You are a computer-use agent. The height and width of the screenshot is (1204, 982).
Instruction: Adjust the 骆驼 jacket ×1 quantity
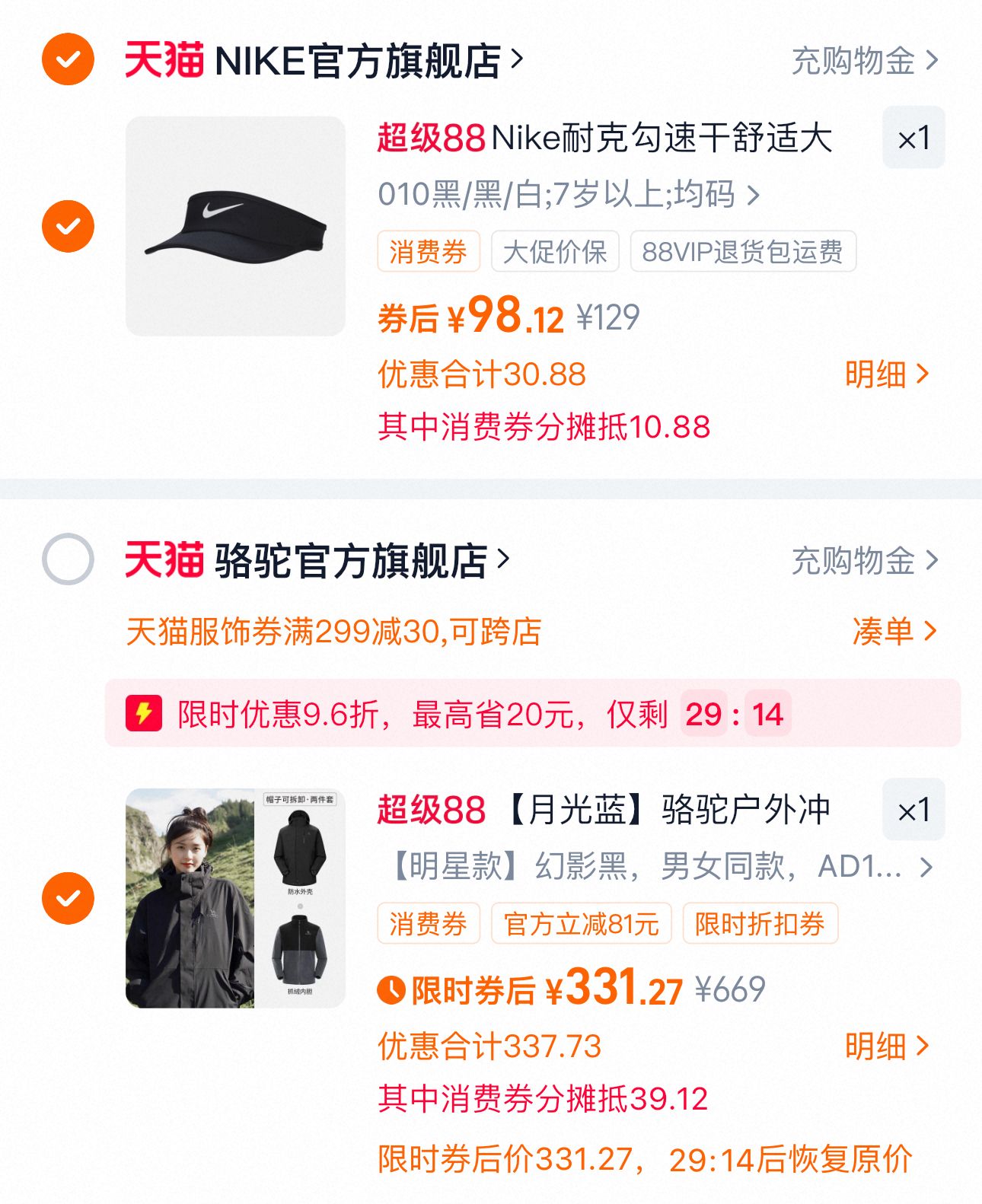(913, 810)
